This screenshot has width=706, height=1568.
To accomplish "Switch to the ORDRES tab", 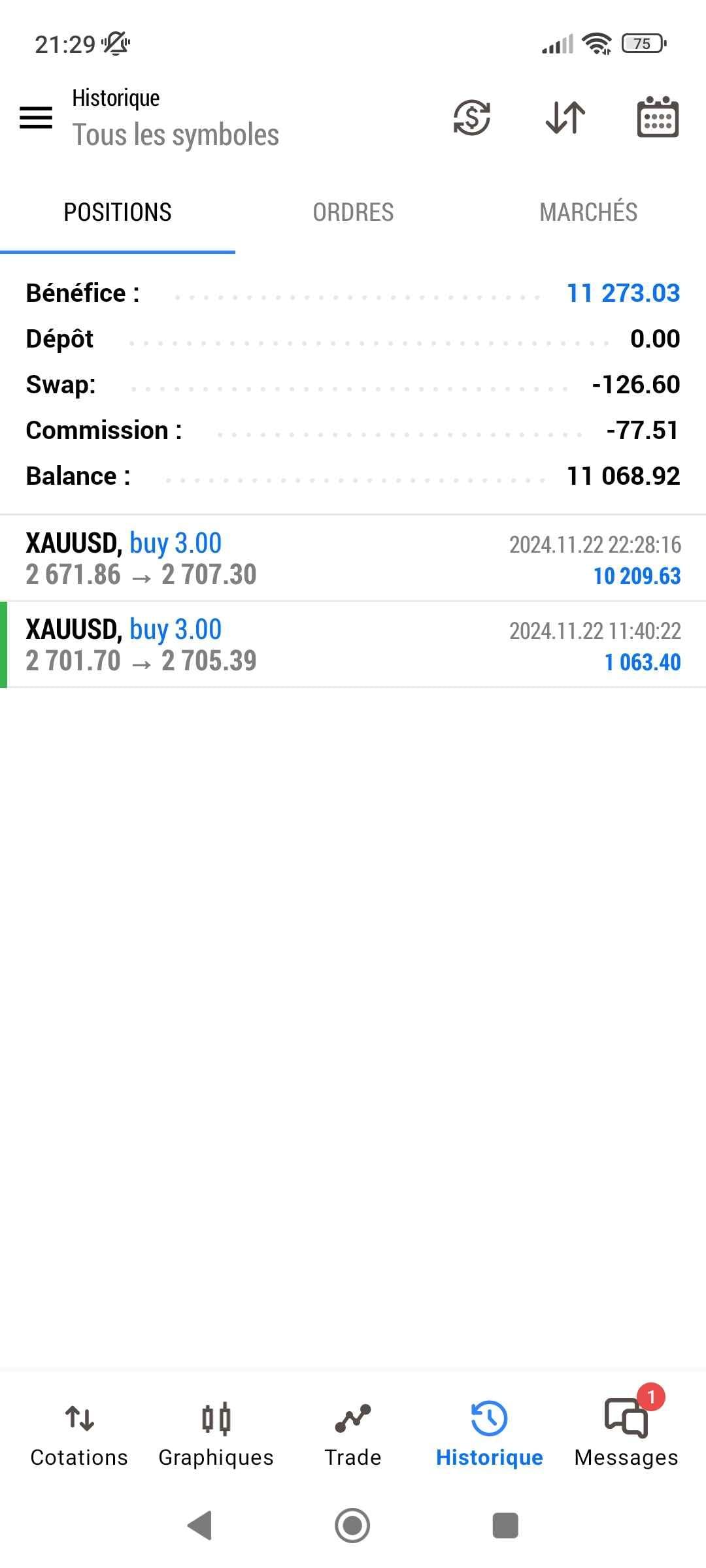I will (x=353, y=212).
